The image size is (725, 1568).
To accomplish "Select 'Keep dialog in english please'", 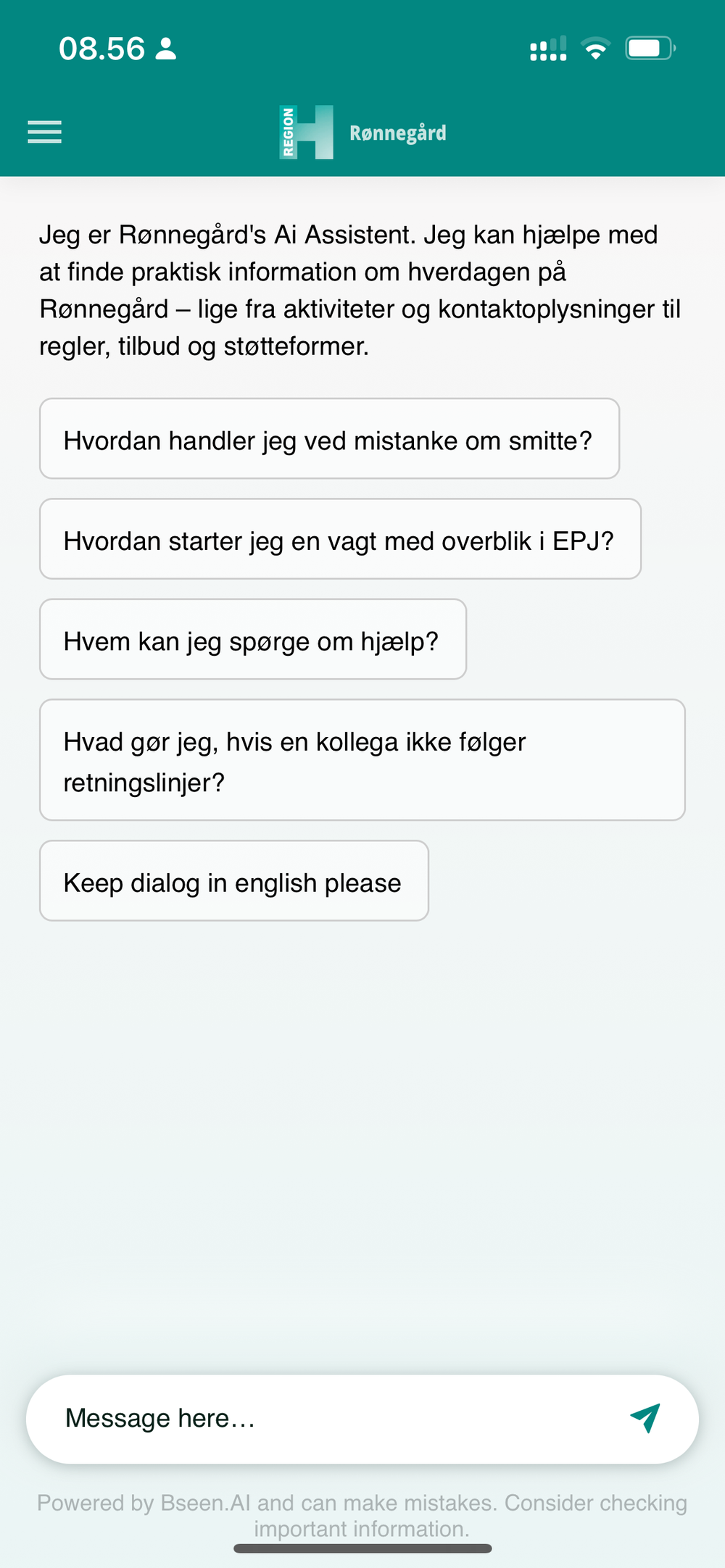I will point(233,881).
